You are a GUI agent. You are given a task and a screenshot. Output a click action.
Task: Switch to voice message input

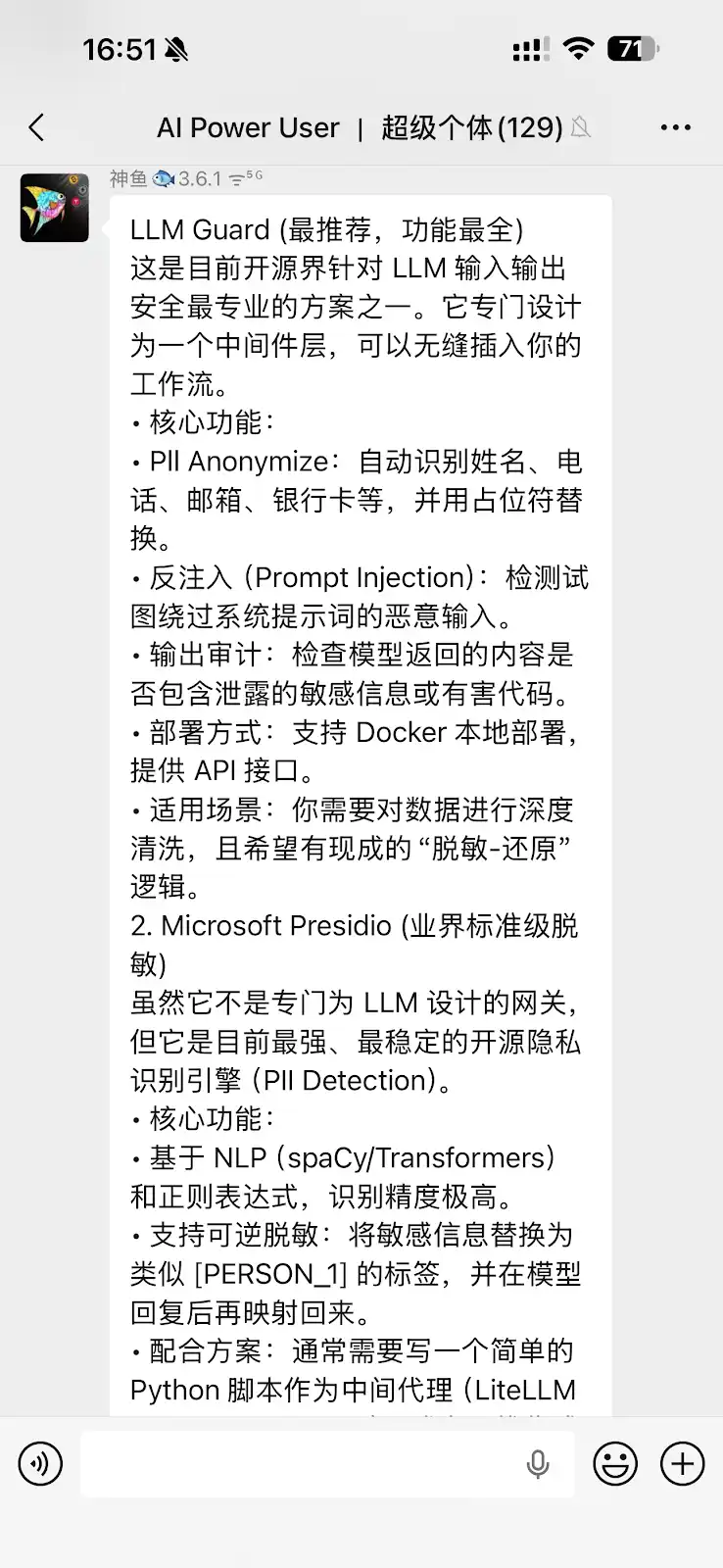click(x=40, y=1464)
